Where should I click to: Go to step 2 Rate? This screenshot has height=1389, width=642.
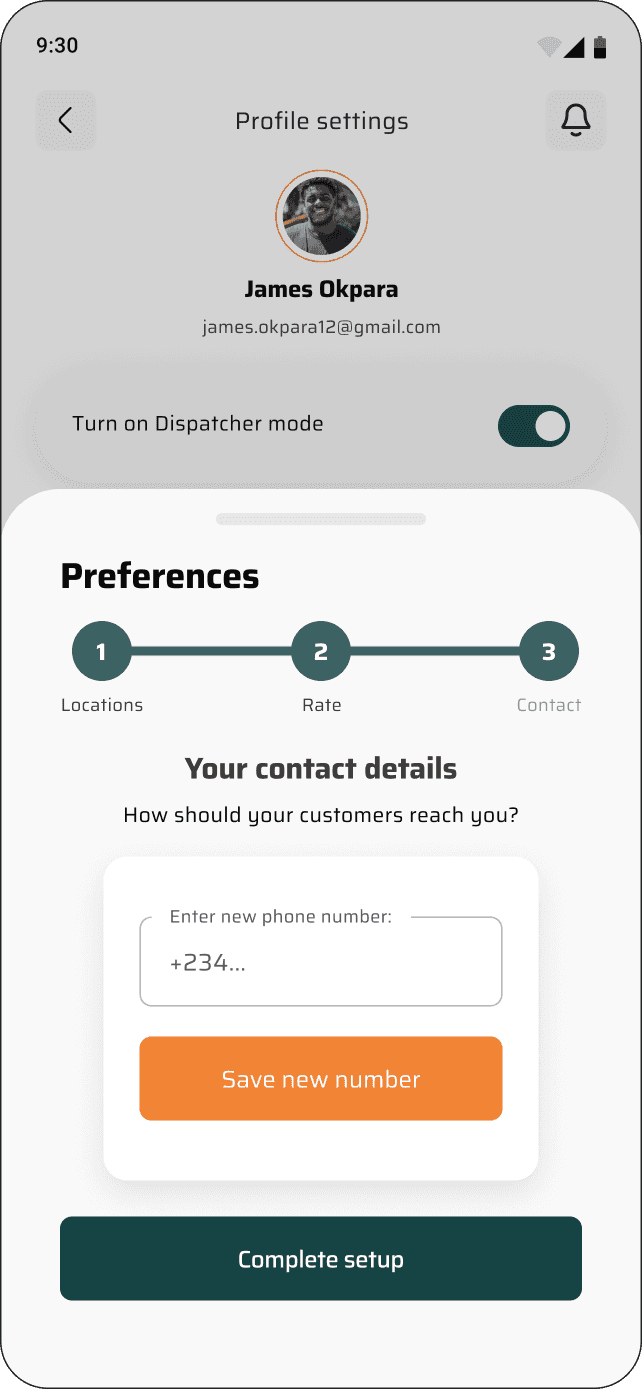click(x=321, y=652)
